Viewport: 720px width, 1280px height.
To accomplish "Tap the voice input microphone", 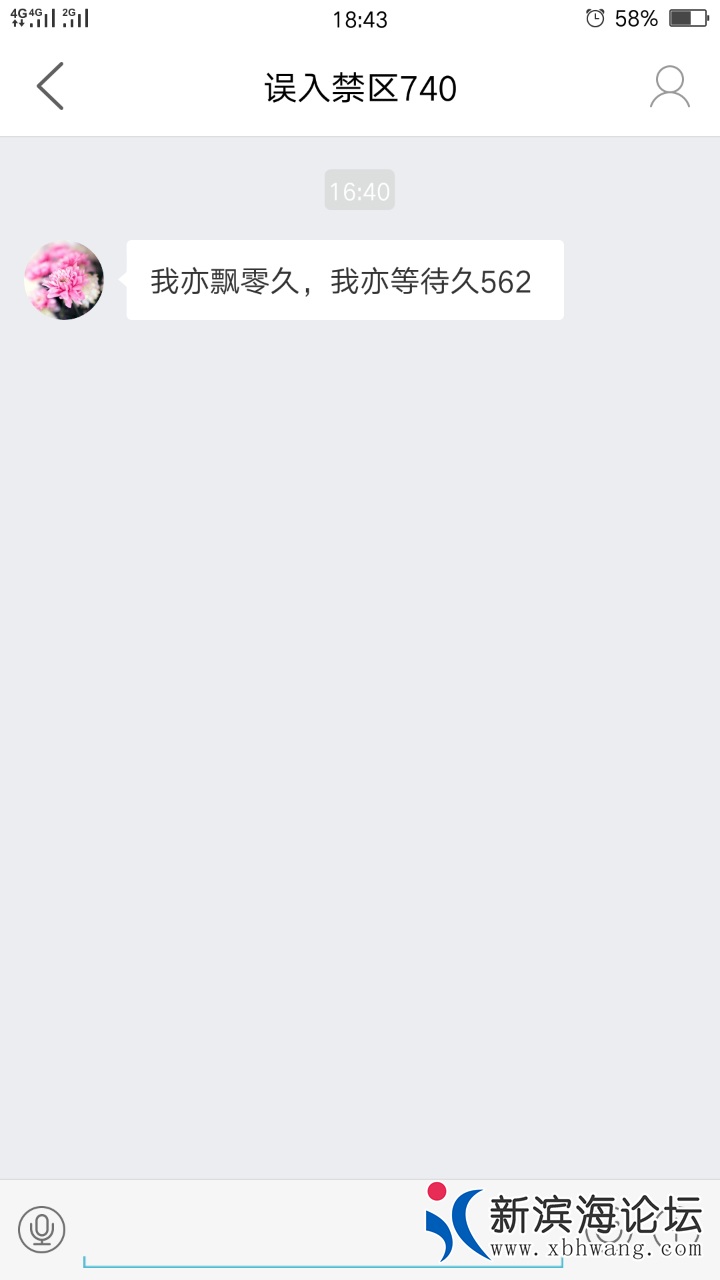I will 42,1229.
